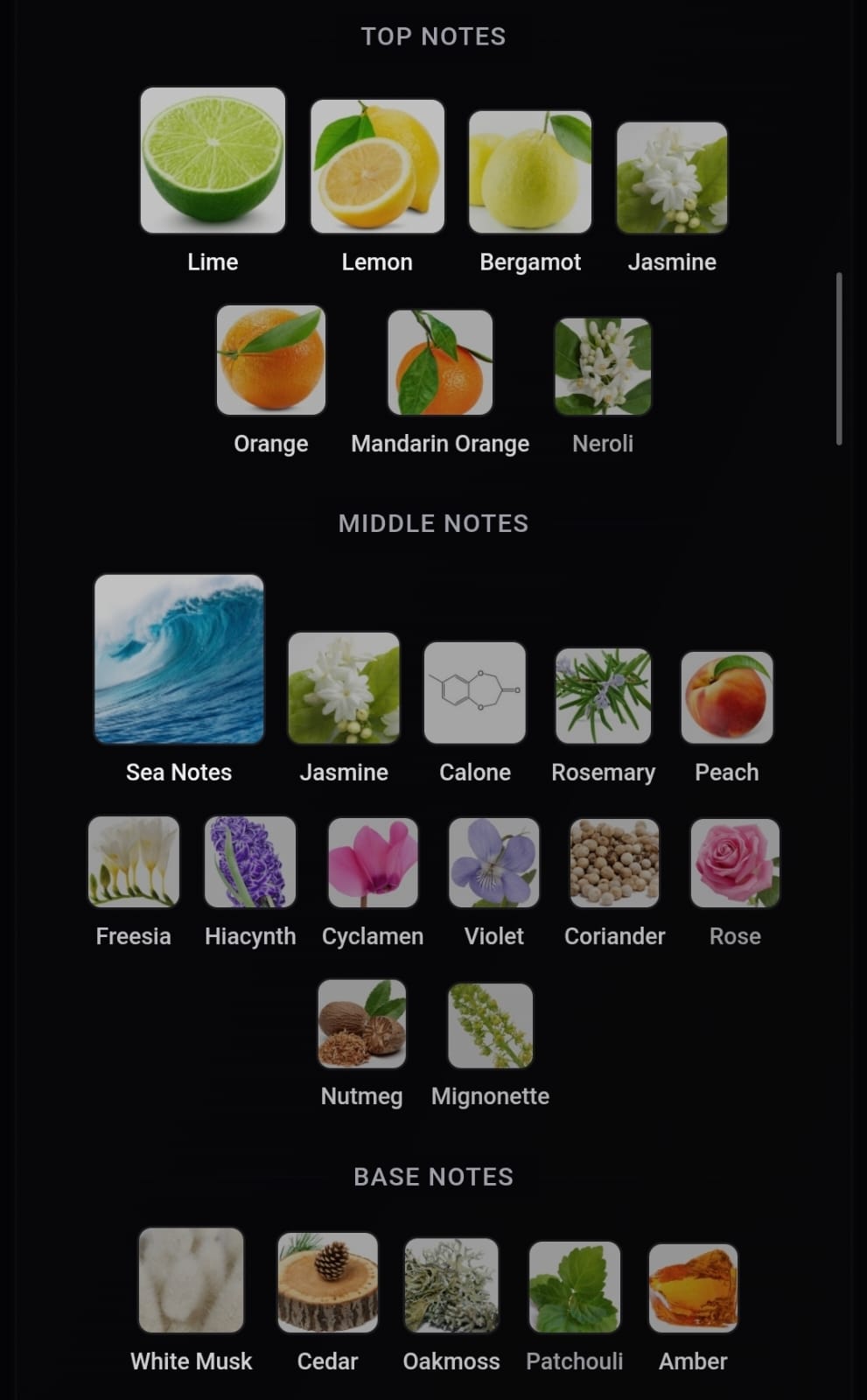Select the Coriander note tile
This screenshot has height=1400, width=867.
[614, 864]
